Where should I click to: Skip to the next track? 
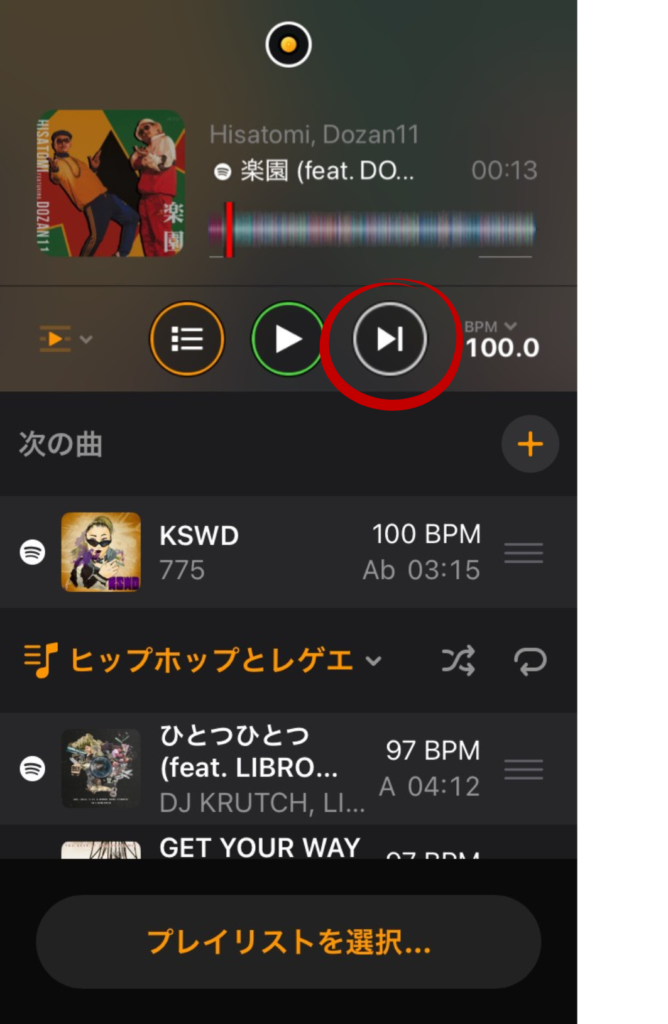(390, 340)
